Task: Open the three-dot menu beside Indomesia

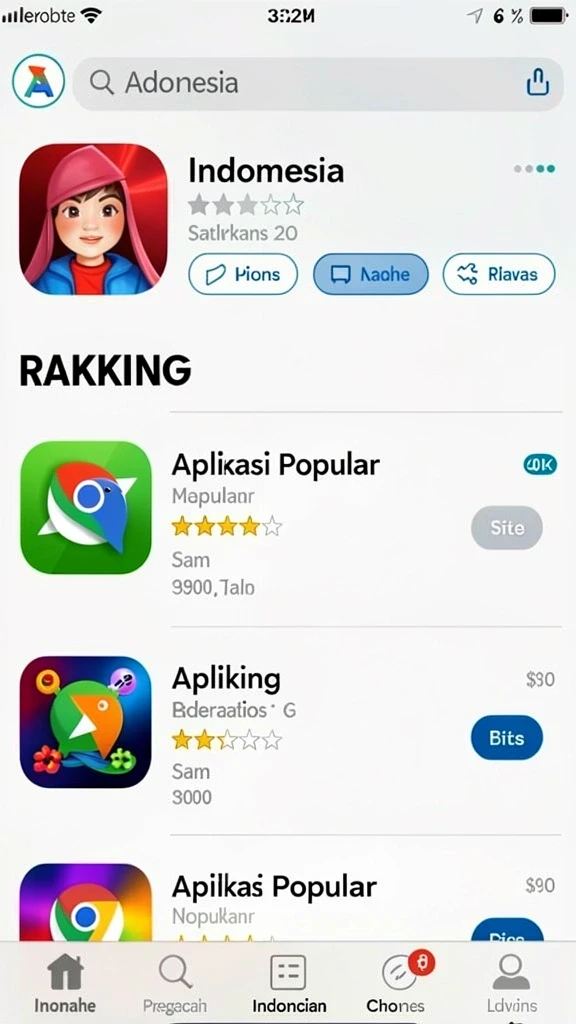Action: tap(534, 168)
